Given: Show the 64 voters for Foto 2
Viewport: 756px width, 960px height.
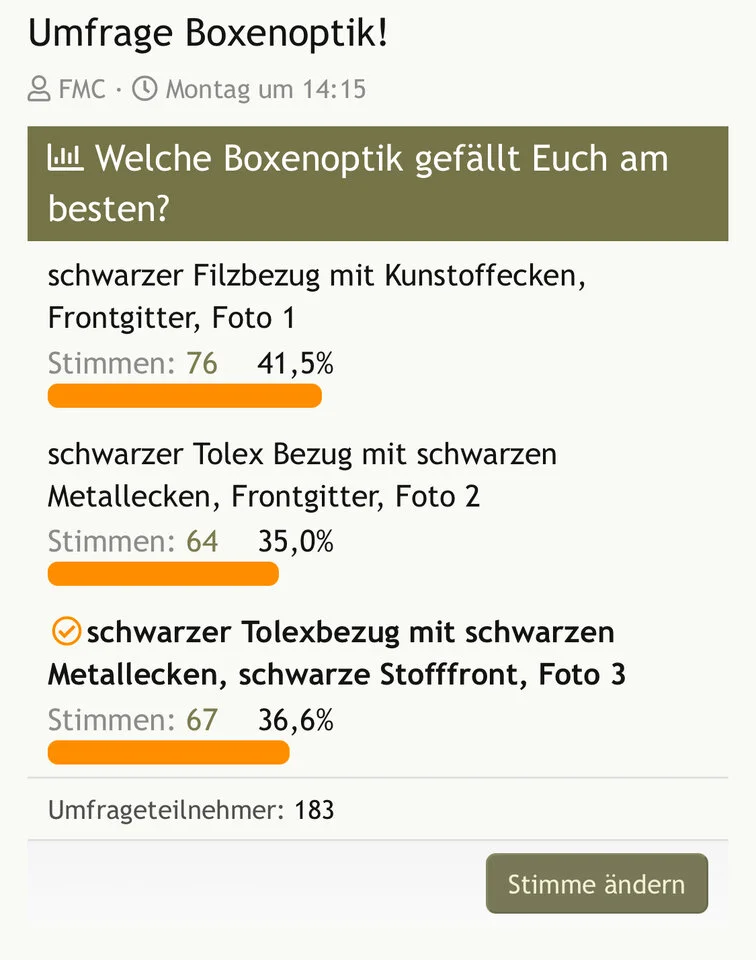Looking at the screenshot, I should pyautogui.click(x=201, y=542).
